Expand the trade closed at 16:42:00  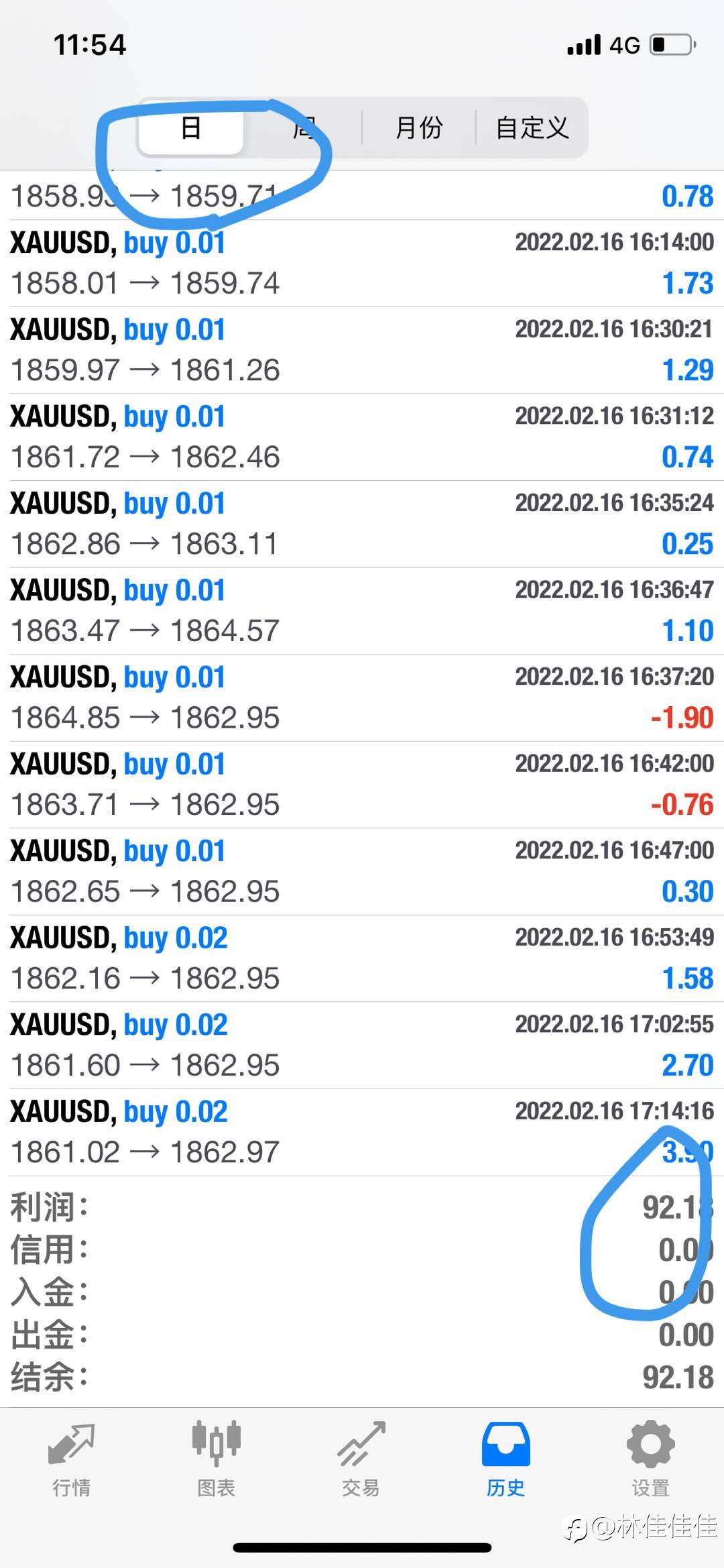coord(362,785)
